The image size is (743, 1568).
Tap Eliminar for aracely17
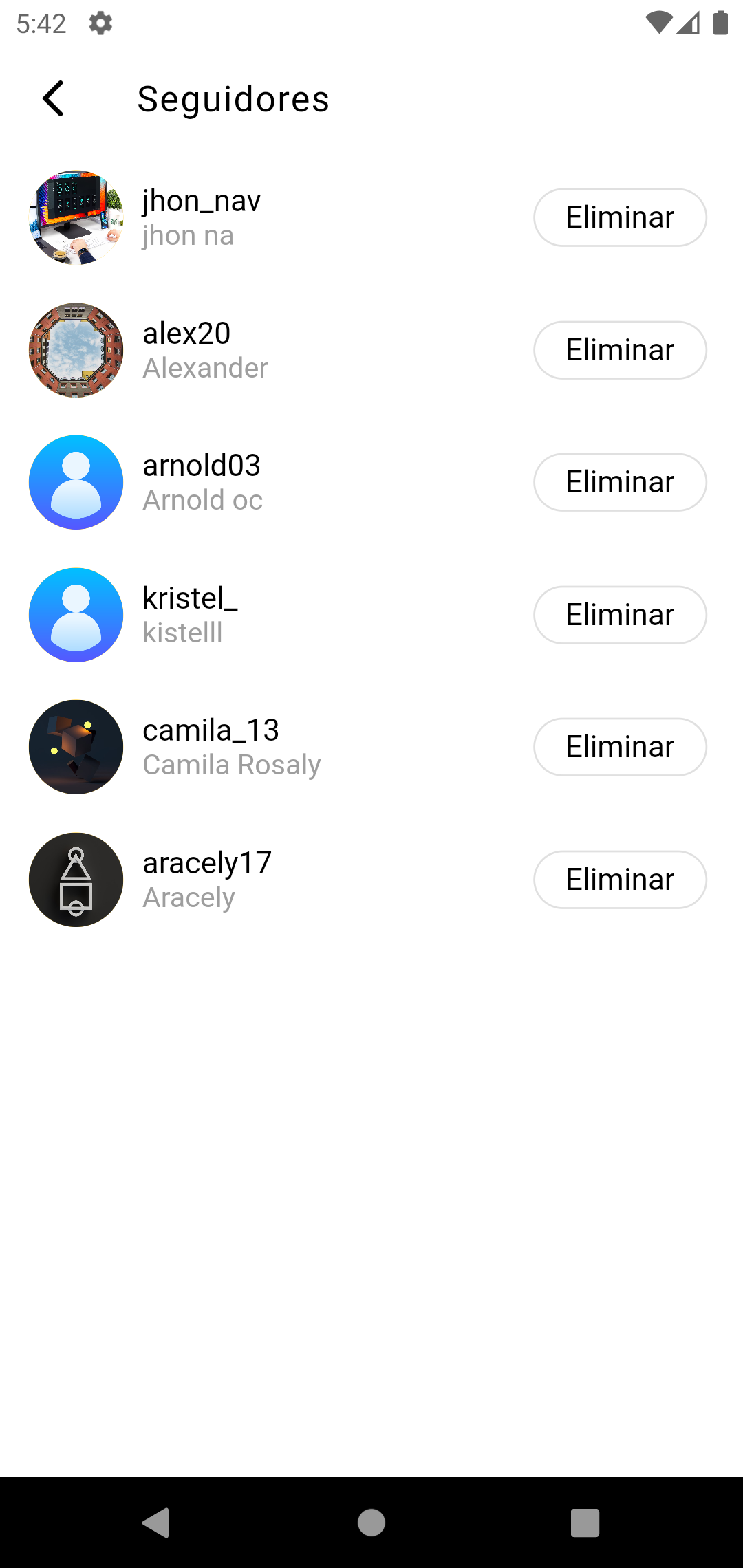620,880
